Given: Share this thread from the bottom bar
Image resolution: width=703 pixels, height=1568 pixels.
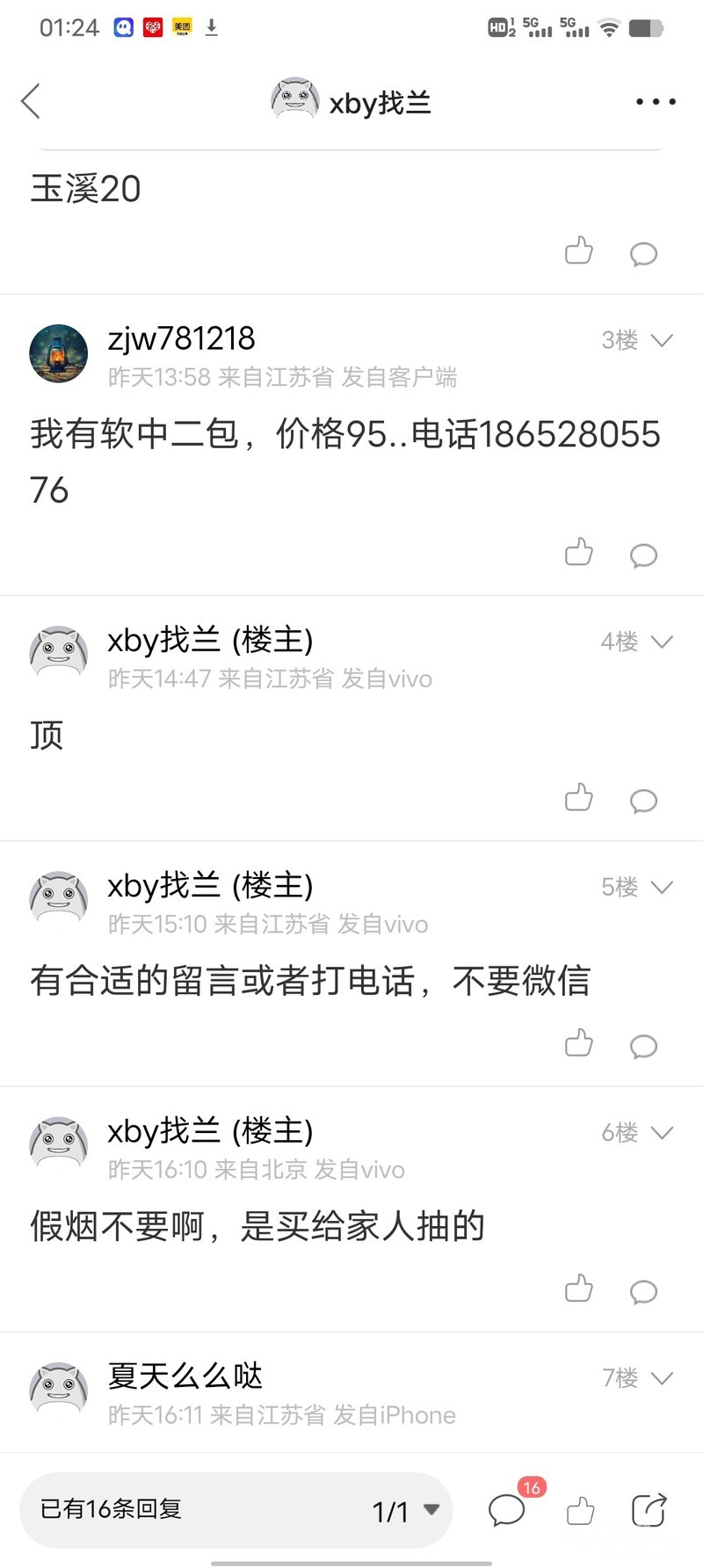Looking at the screenshot, I should point(649,1510).
